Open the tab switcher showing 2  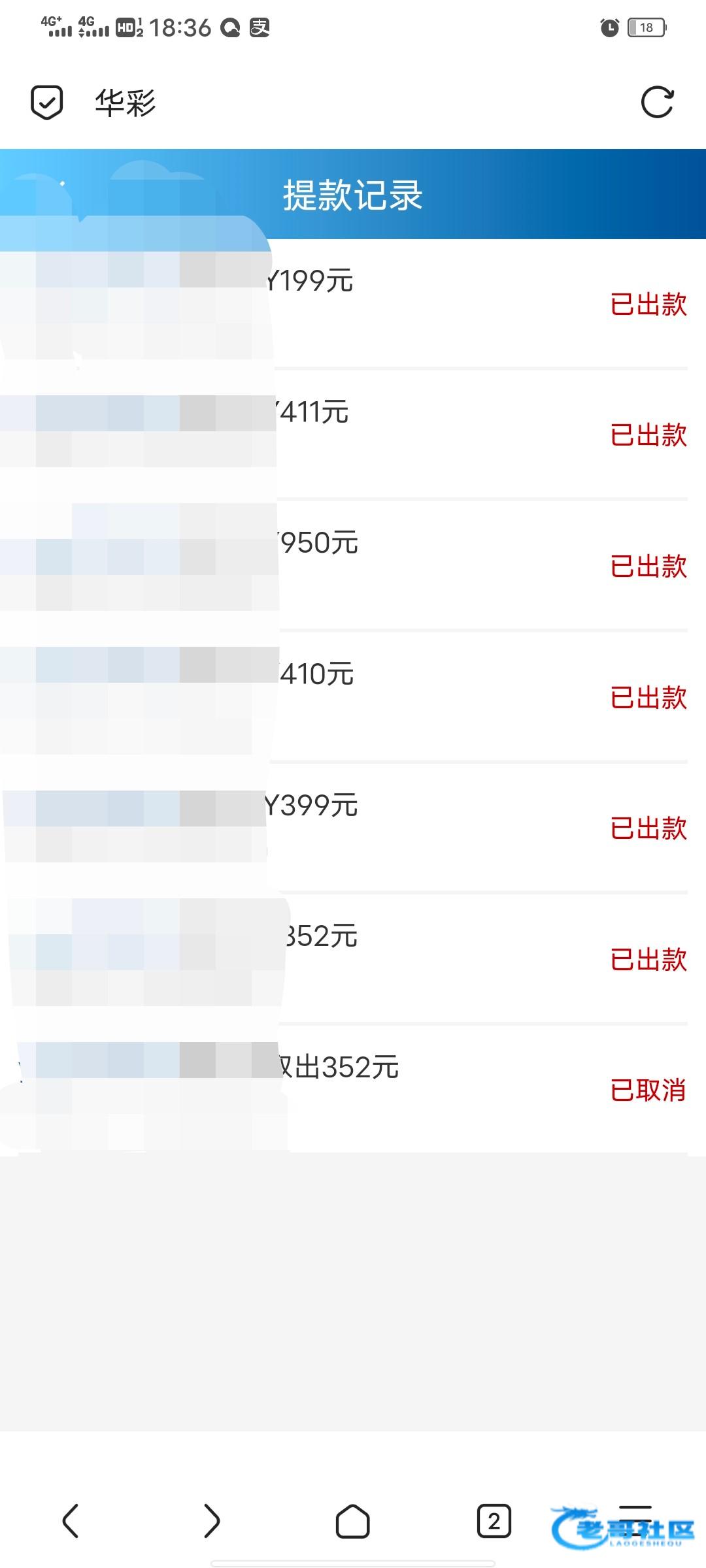tap(494, 1521)
